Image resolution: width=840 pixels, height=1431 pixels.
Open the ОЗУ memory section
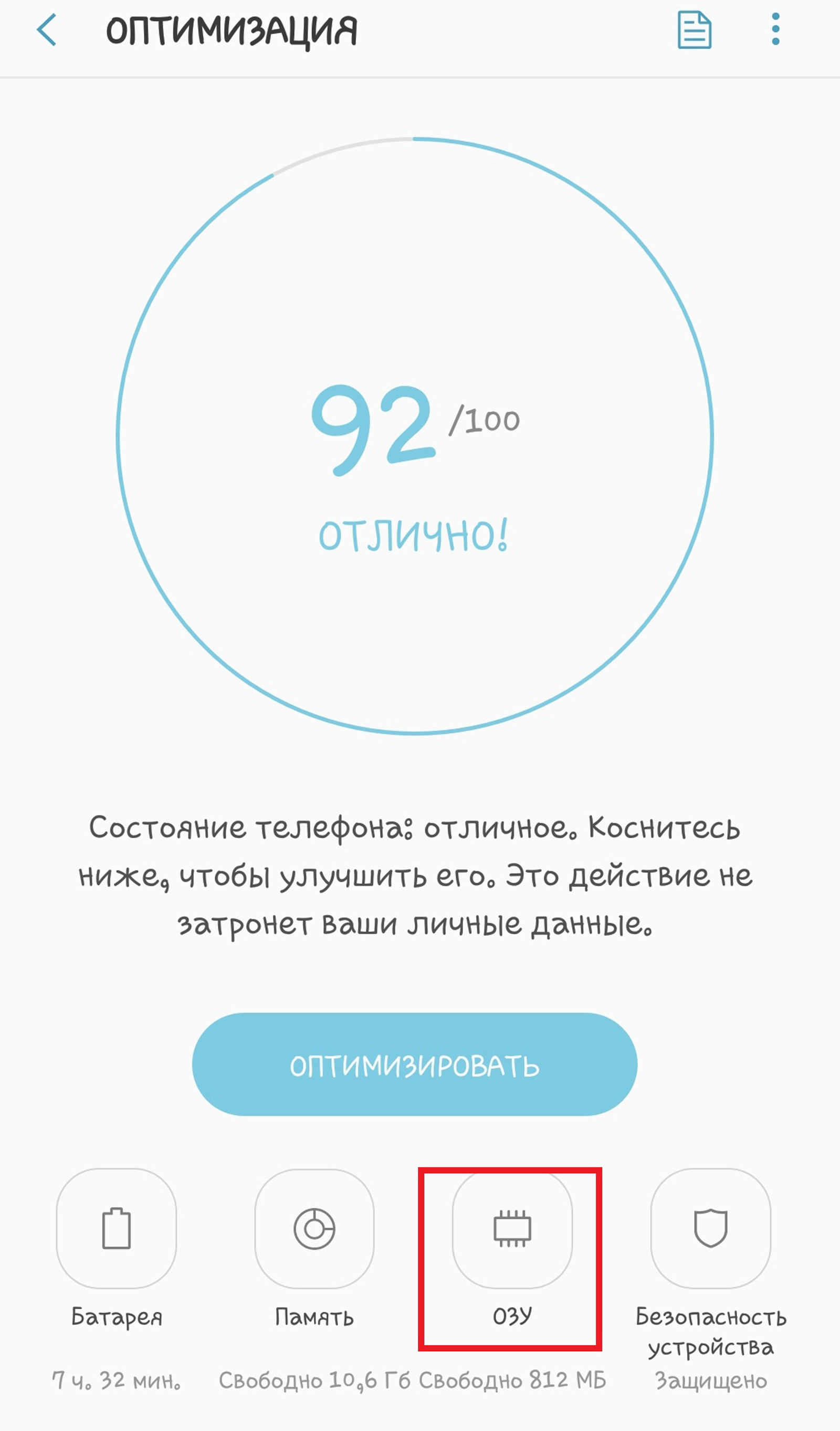pos(512,1229)
